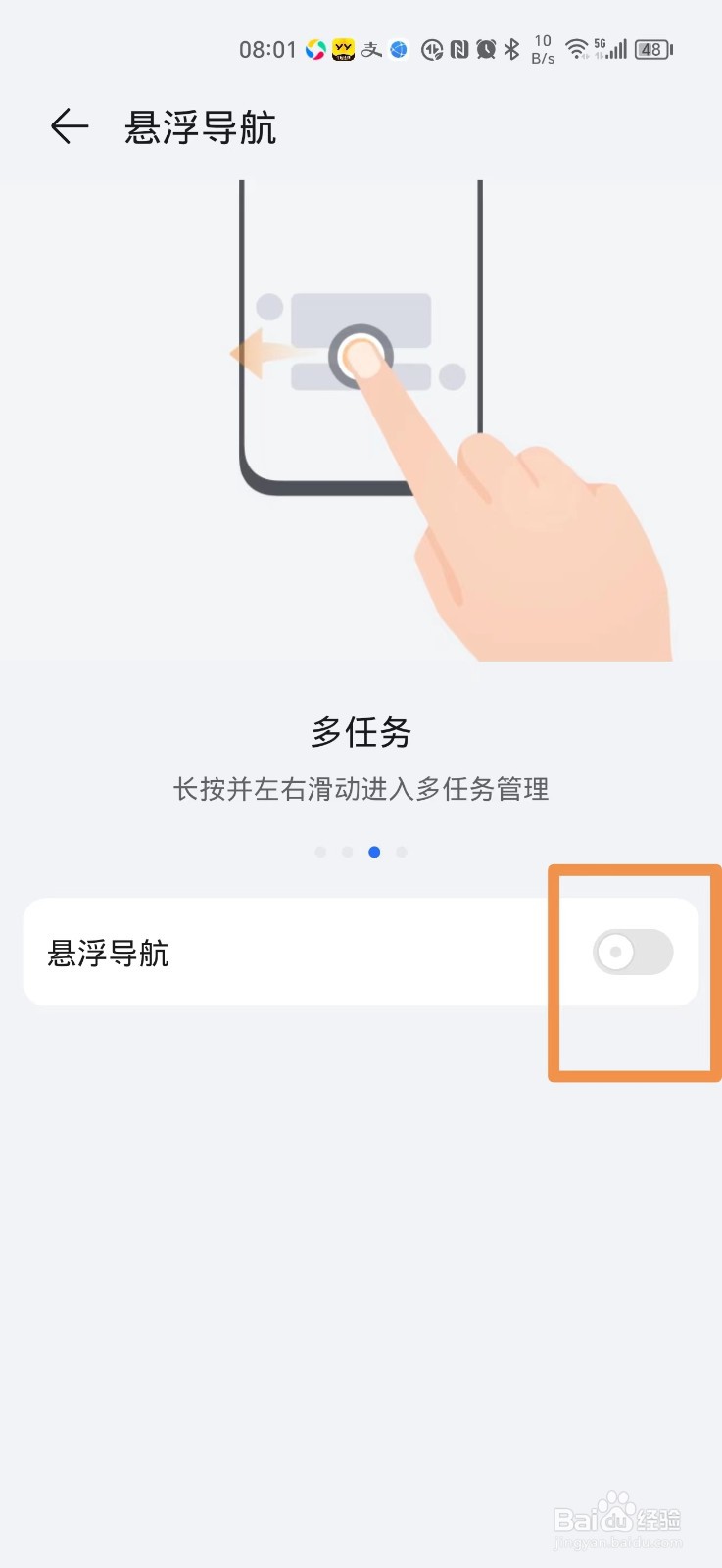Select the Wi-Fi signal icon
Viewport: 722px width, 1568px height.
pyautogui.click(x=575, y=49)
